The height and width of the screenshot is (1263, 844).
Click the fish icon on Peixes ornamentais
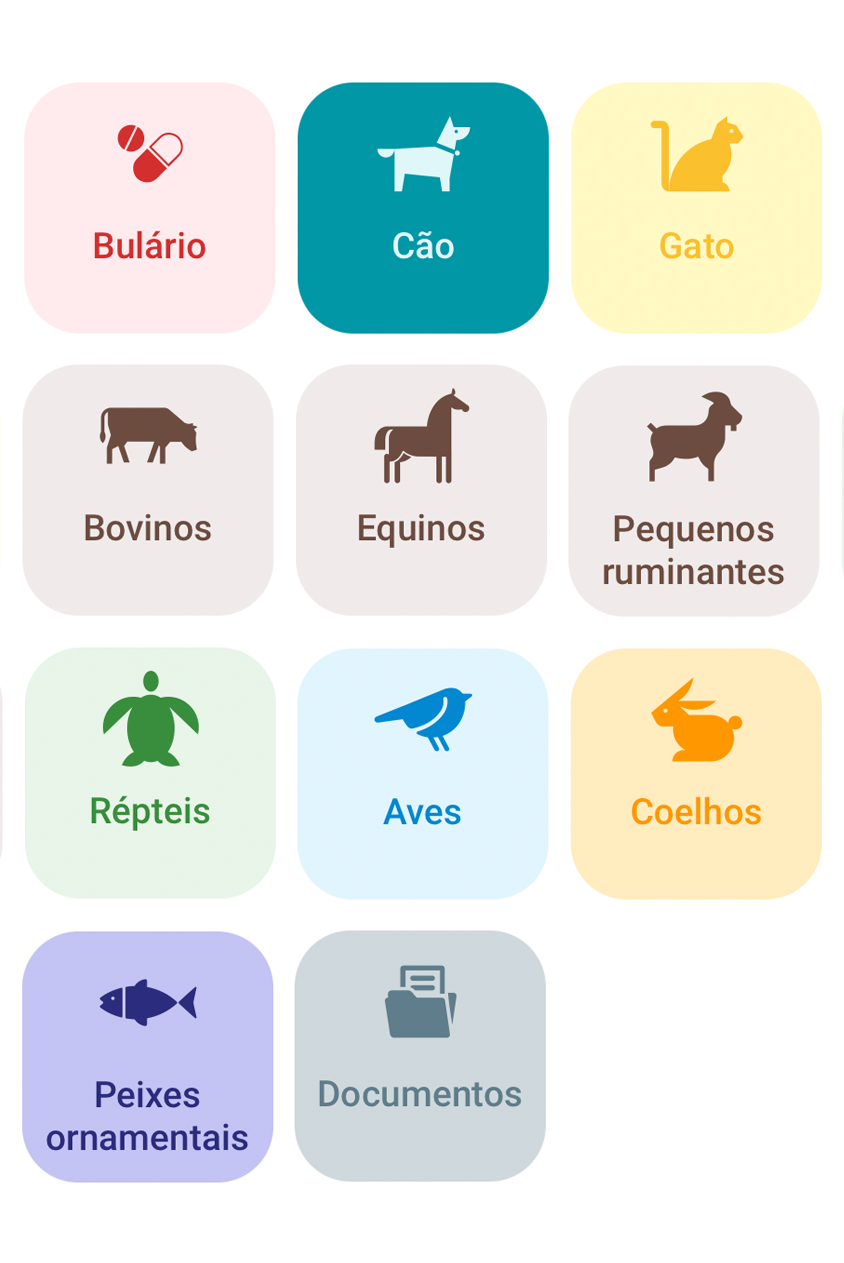point(147,1000)
